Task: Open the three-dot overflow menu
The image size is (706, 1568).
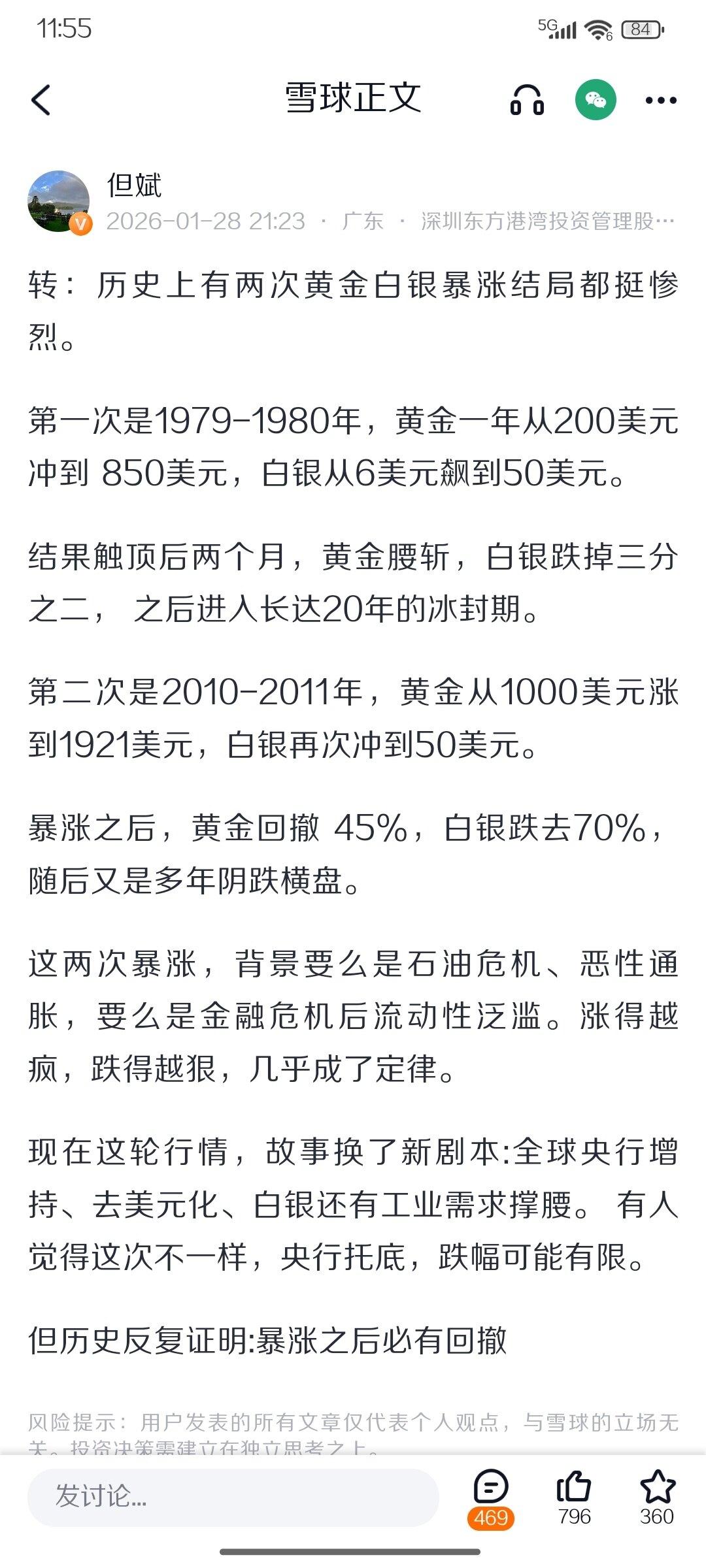Action: pos(660,100)
